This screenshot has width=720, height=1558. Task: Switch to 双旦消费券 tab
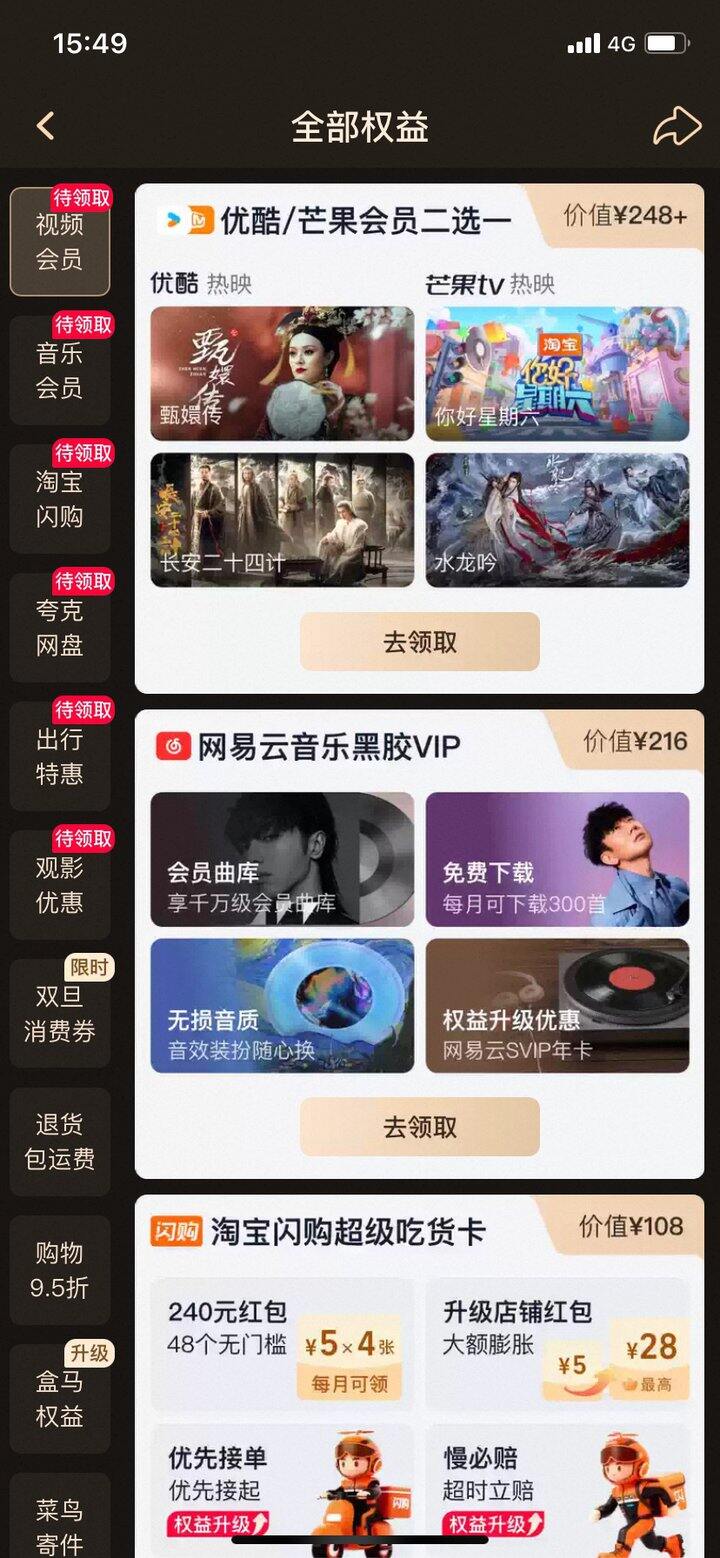click(x=60, y=1013)
